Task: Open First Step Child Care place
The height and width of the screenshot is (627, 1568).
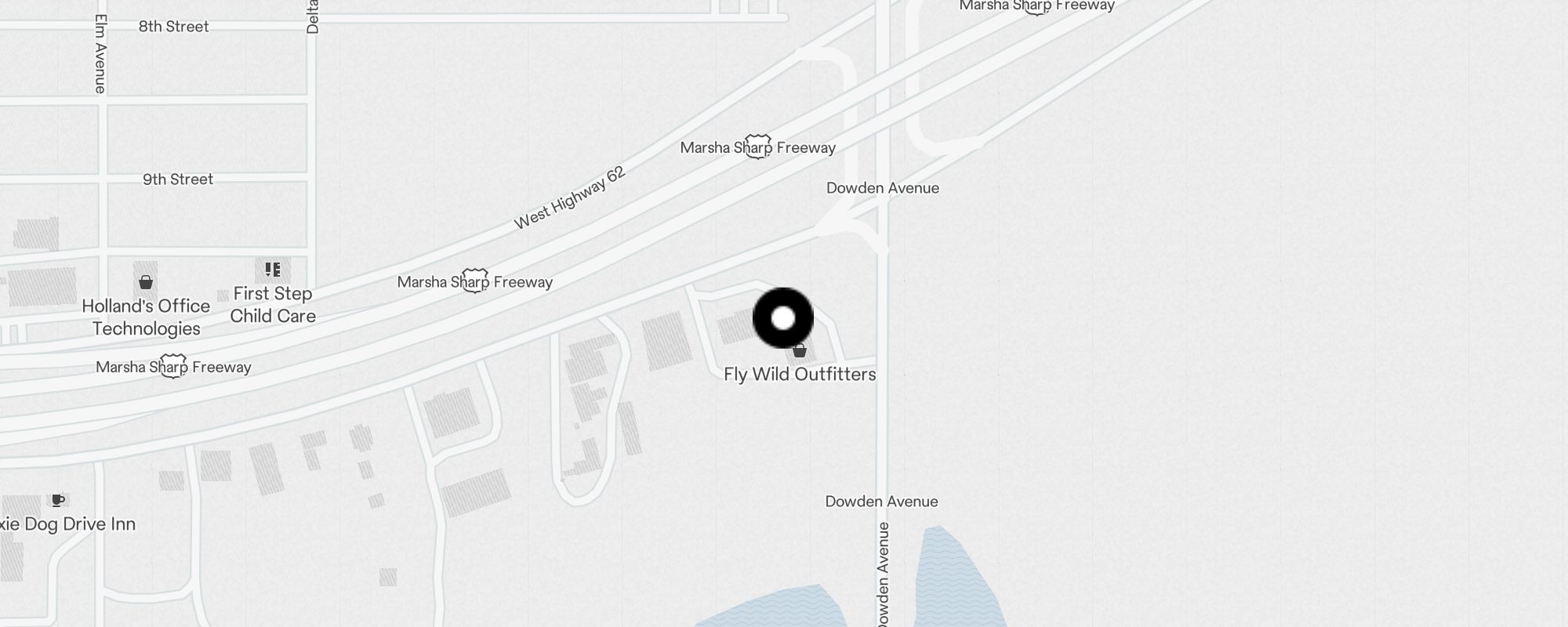Action: [x=273, y=304]
